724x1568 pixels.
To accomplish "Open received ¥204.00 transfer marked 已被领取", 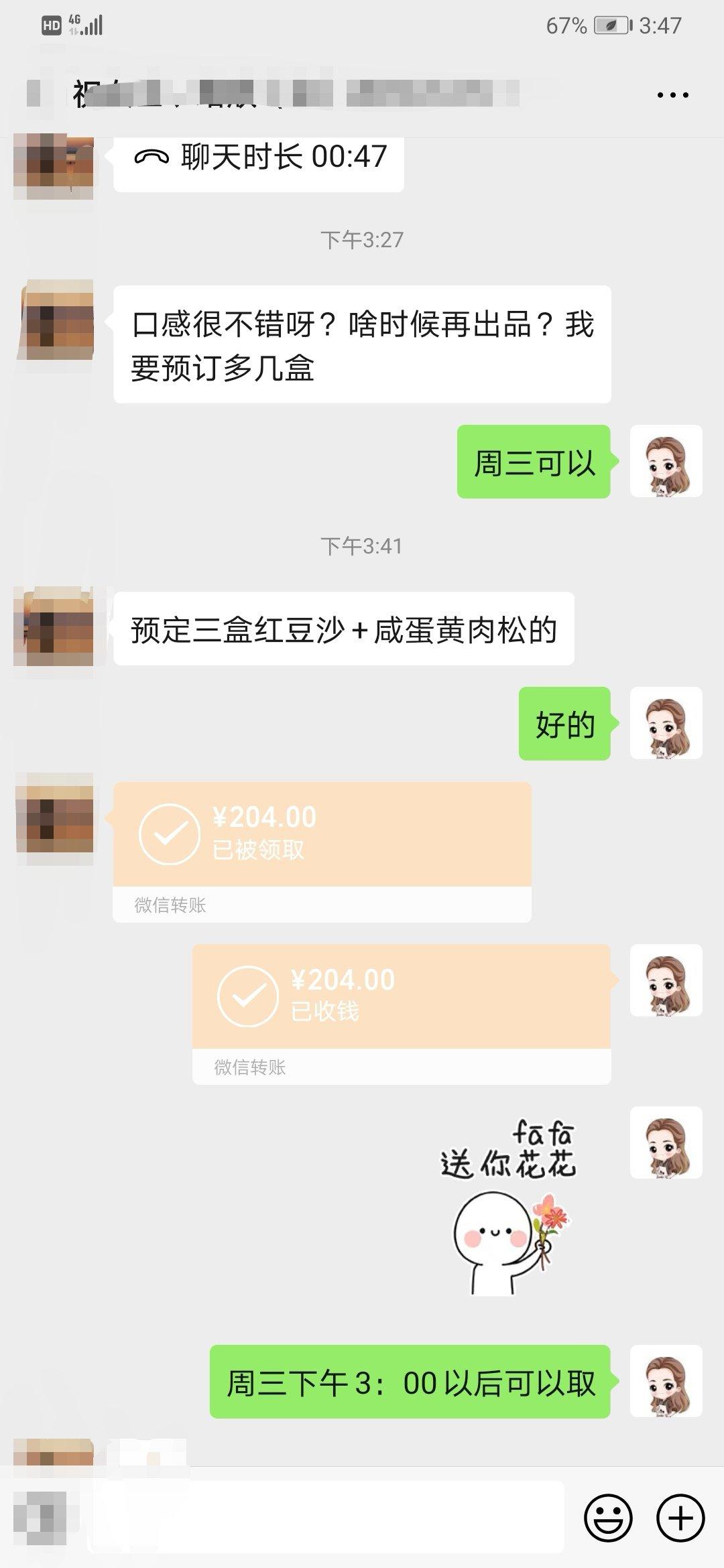I will pos(322,834).
